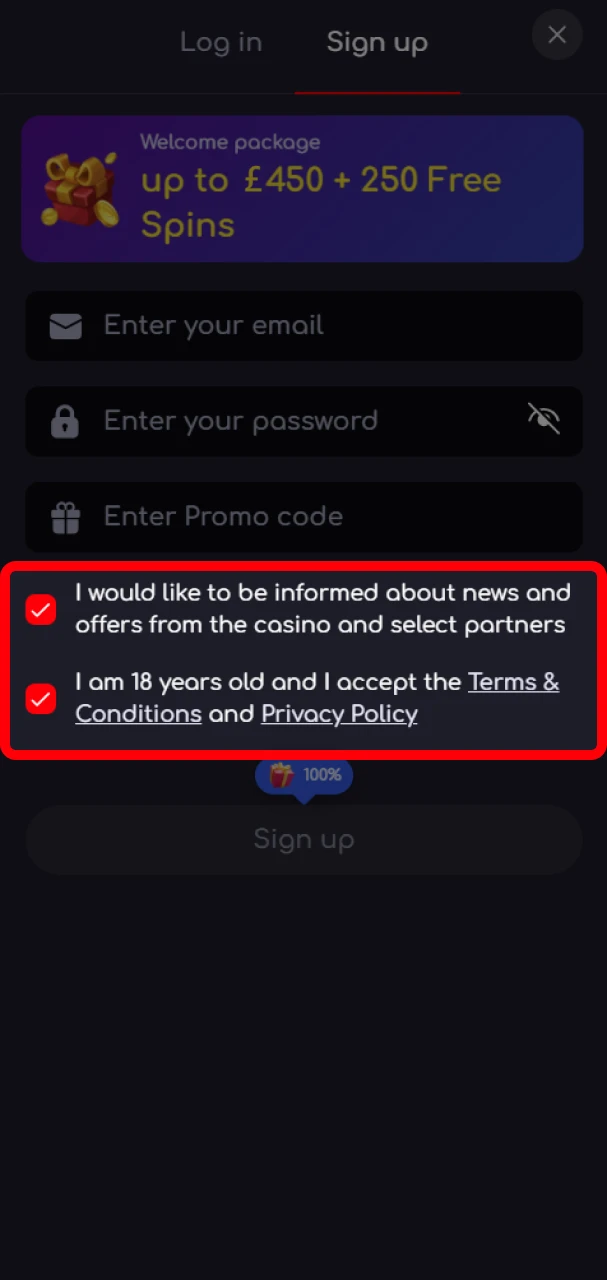Open the Terms & Conditions link
This screenshot has width=607, height=1280.
tap(513, 683)
